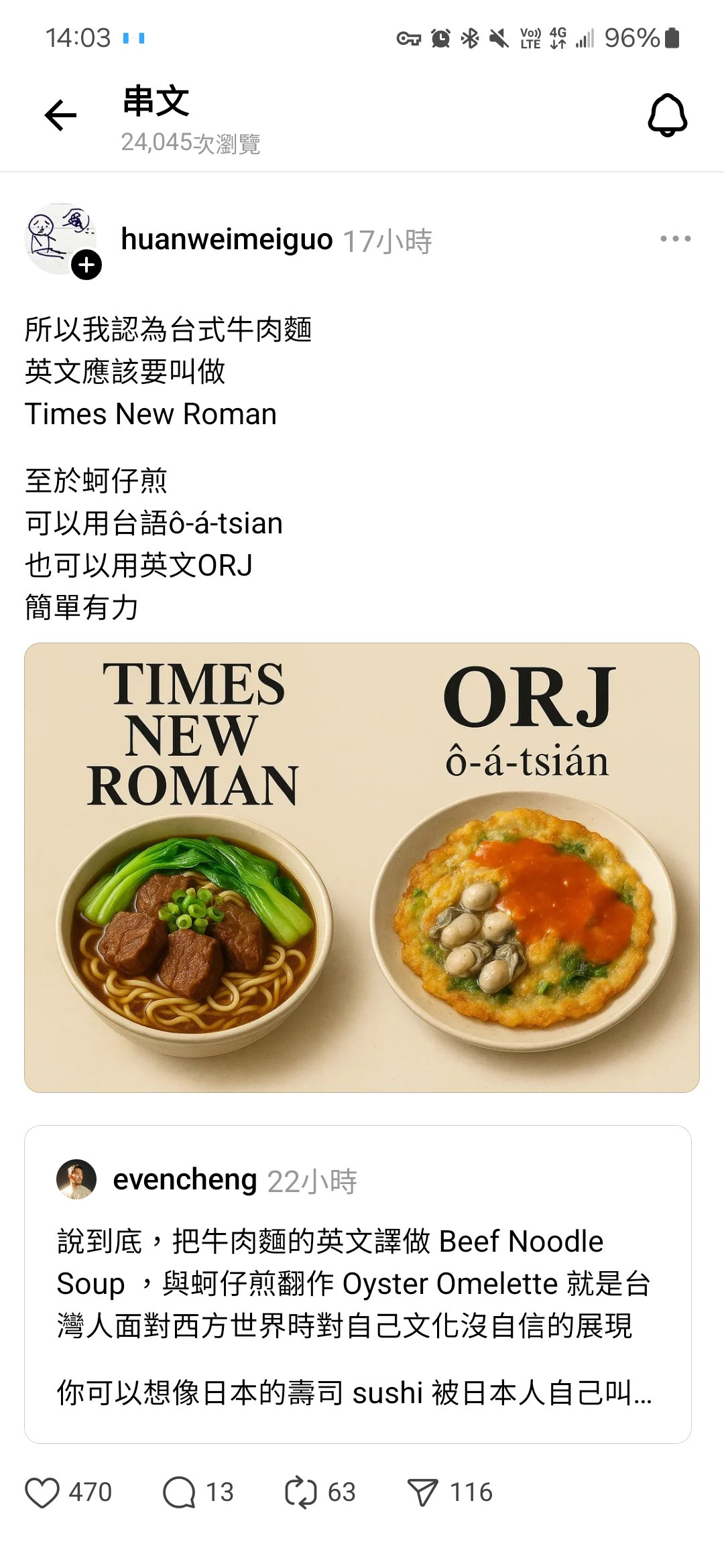Follow huanweimeiguo via the avatar plus badge
Screen dimensions: 724x1568
click(x=86, y=265)
